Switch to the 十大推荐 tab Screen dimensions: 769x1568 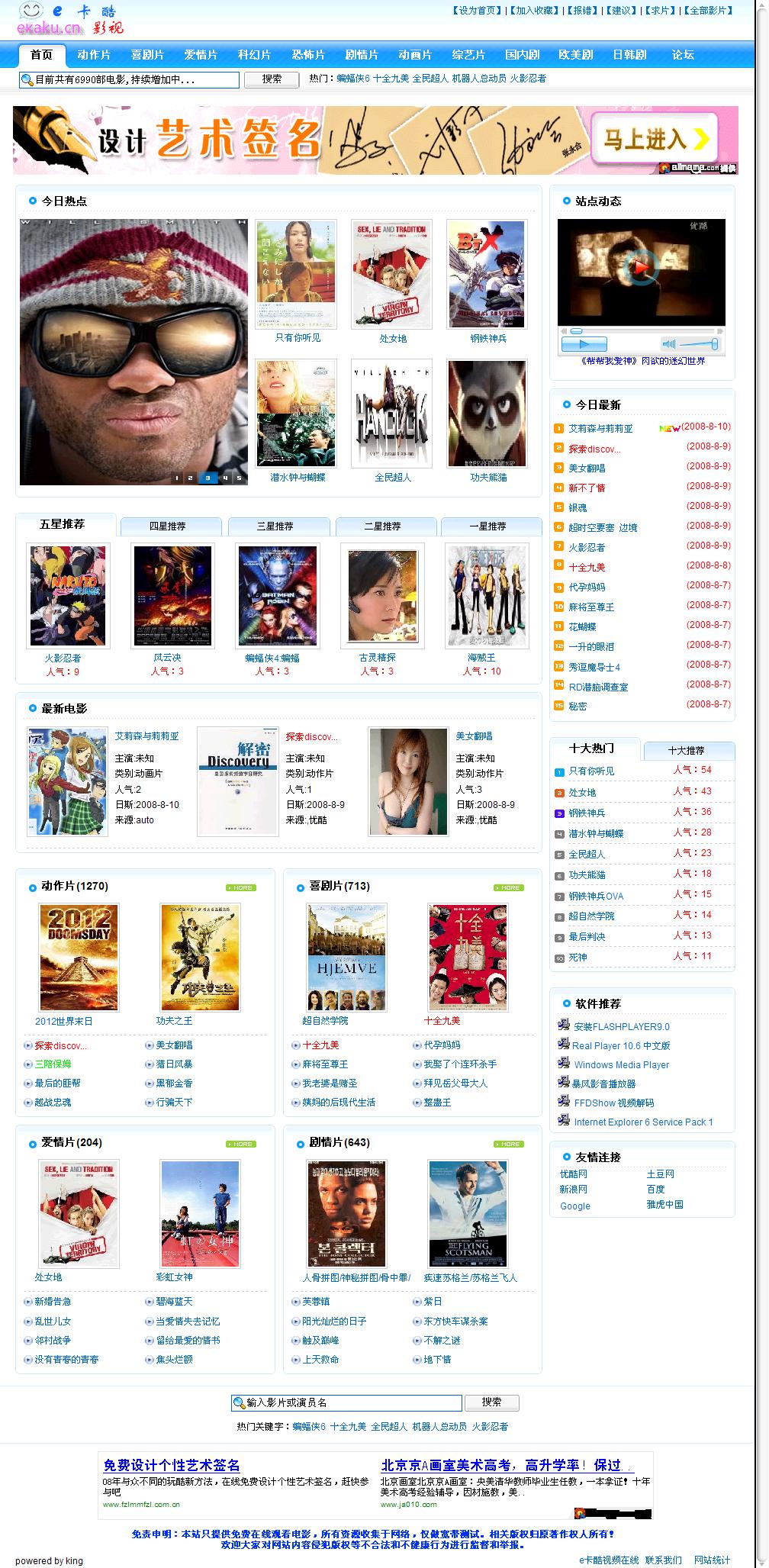click(686, 751)
